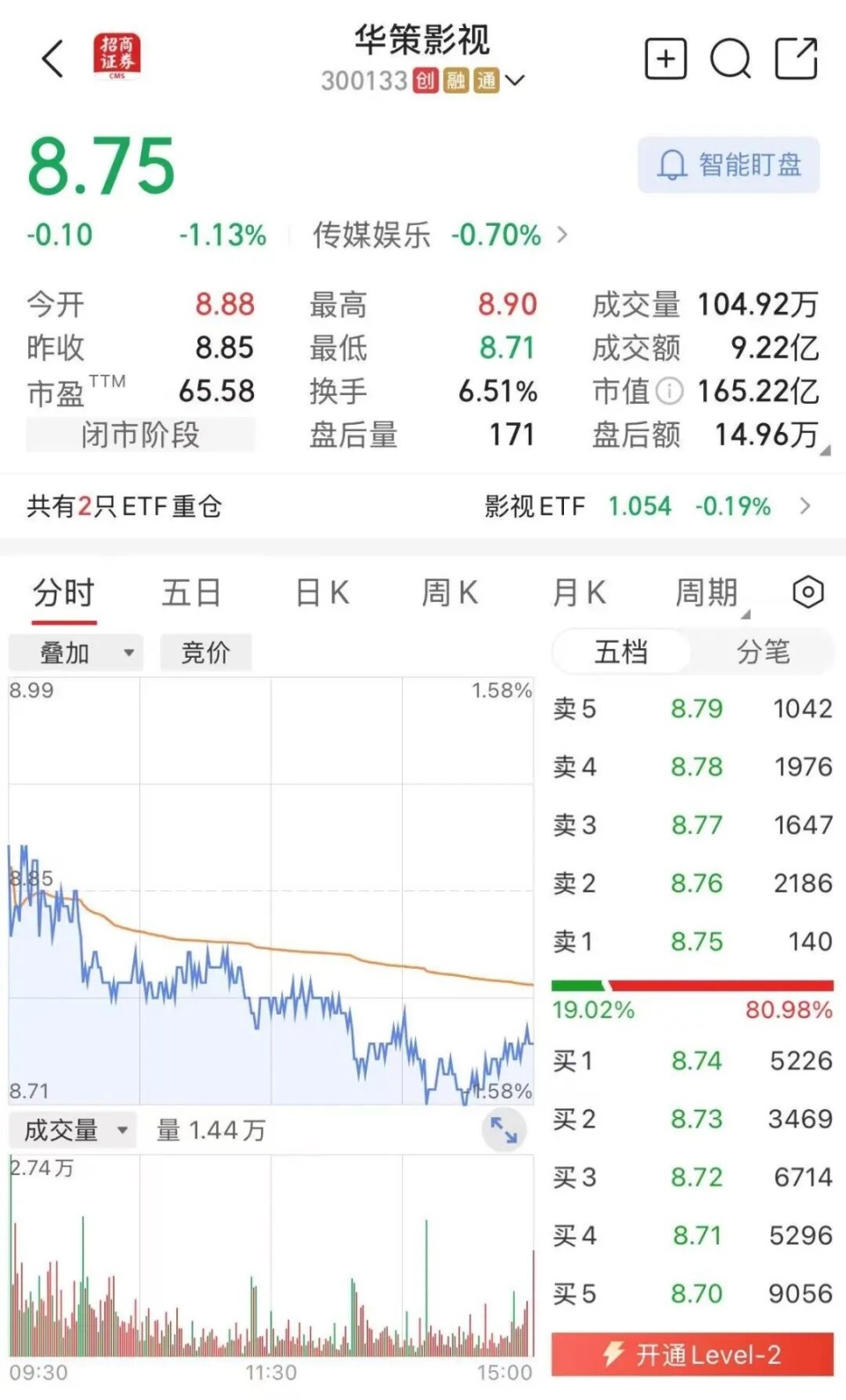Tap the 开通 Level-2 button
The height and width of the screenshot is (1400, 846).
pyautogui.click(x=692, y=1355)
